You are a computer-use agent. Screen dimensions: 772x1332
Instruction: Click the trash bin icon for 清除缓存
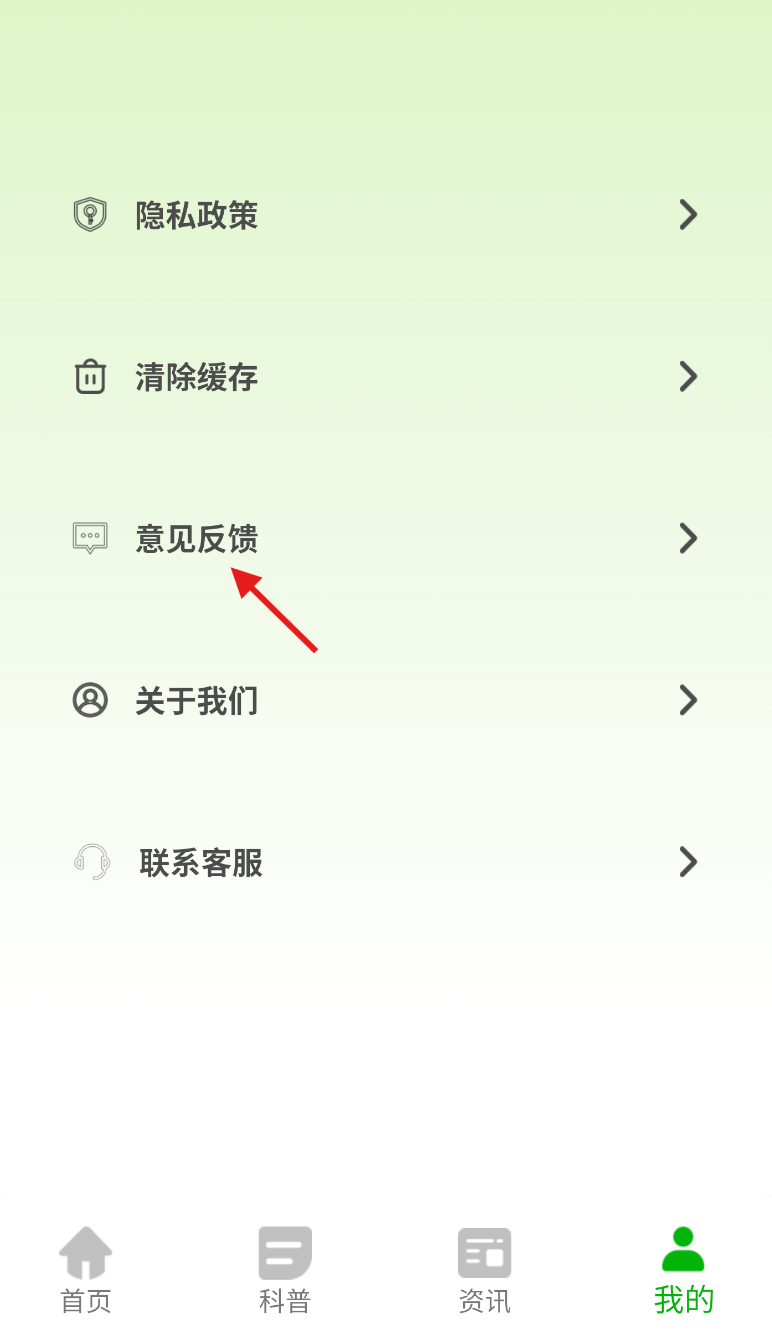tap(90, 376)
